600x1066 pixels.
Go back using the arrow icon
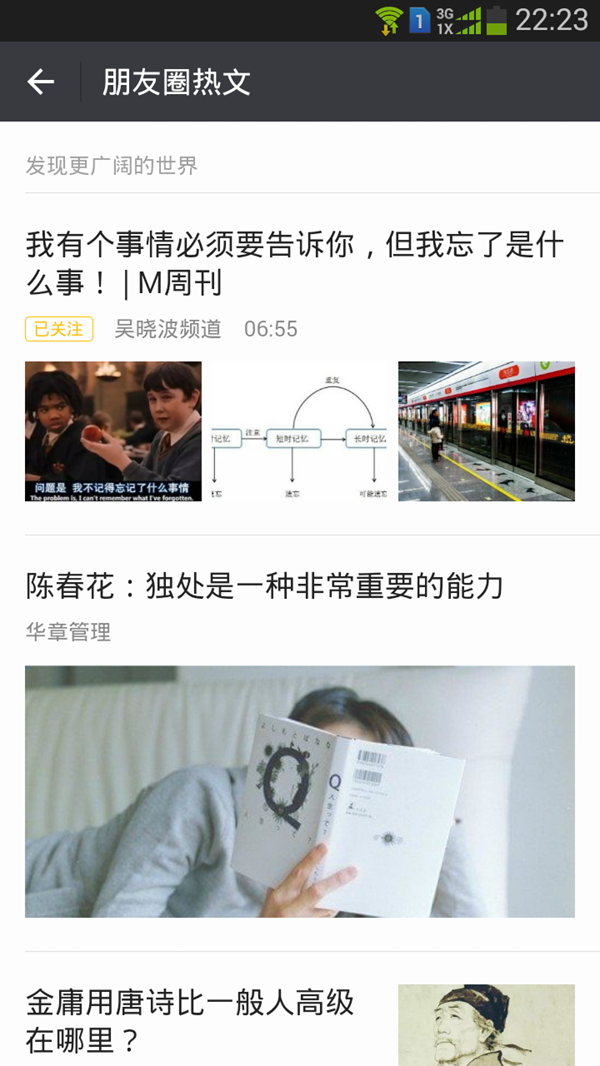pos(41,82)
